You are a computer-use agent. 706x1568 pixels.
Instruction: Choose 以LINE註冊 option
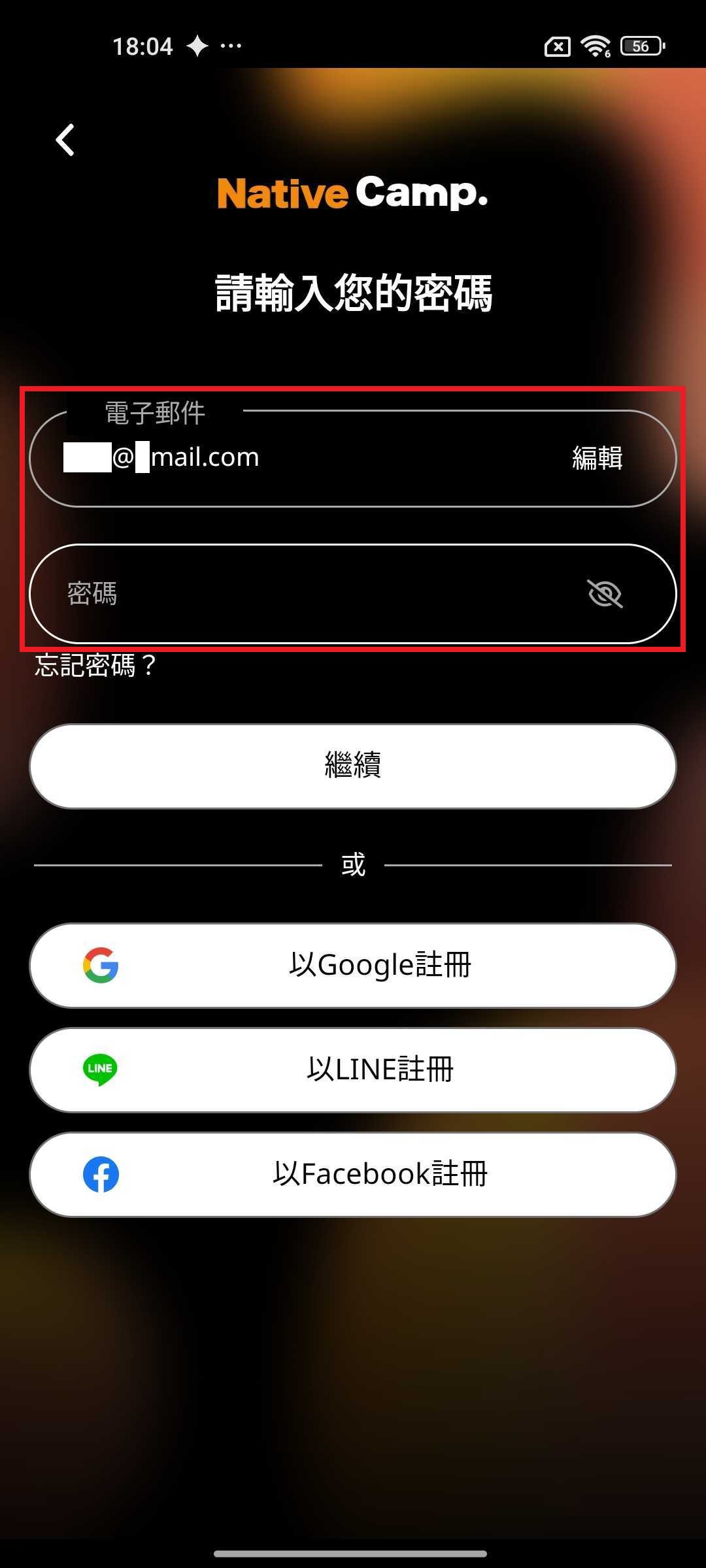click(353, 1070)
